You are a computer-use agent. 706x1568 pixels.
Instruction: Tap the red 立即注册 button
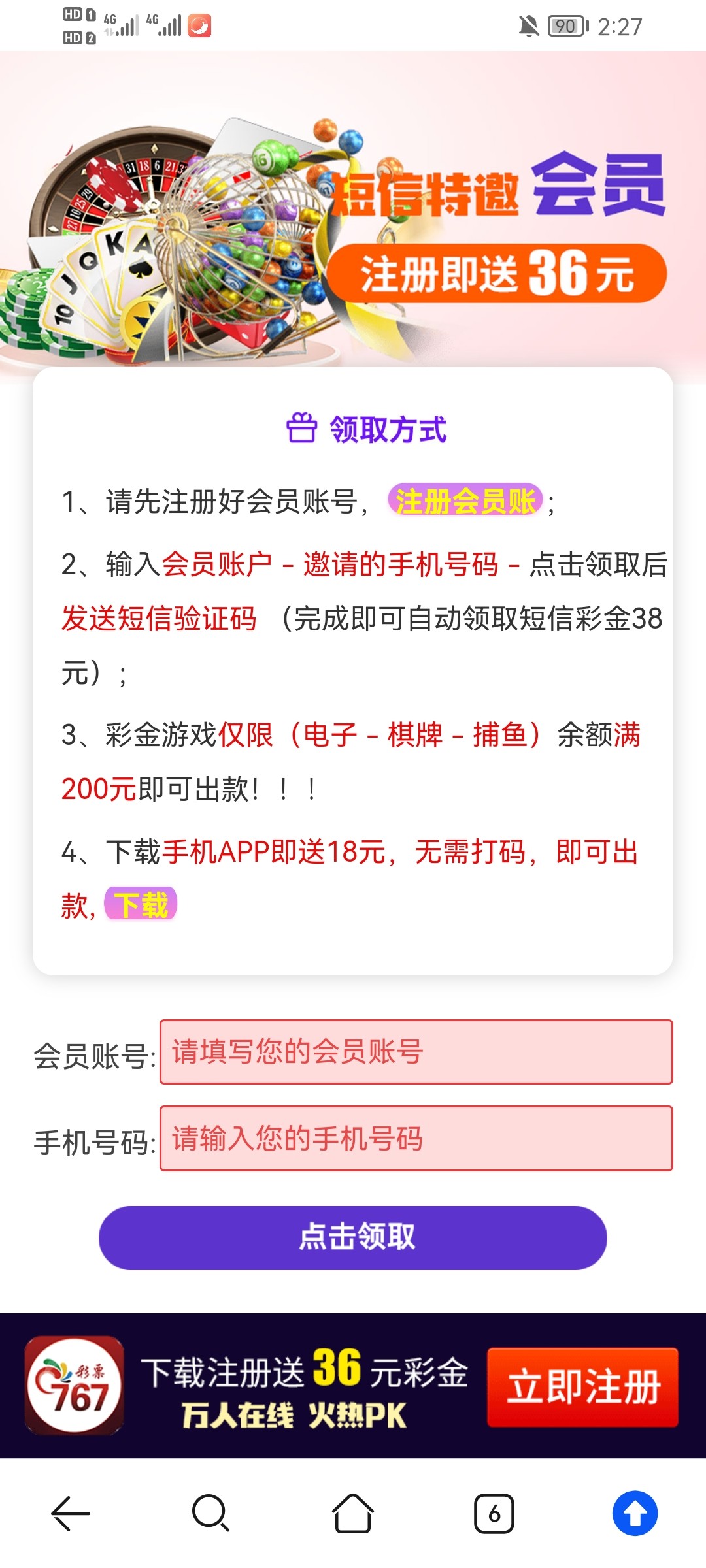582,1386
